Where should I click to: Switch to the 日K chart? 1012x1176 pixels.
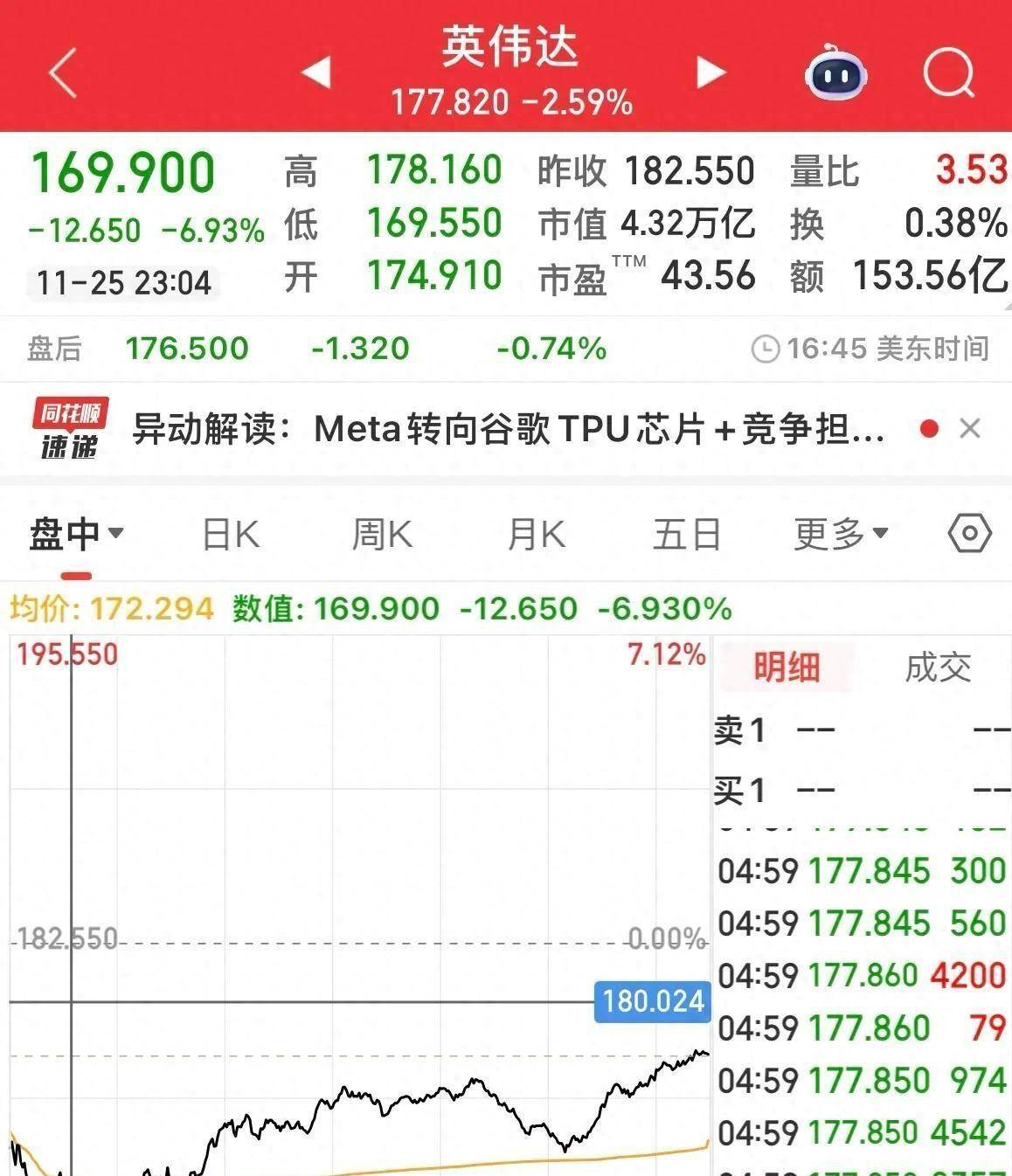pyautogui.click(x=231, y=533)
